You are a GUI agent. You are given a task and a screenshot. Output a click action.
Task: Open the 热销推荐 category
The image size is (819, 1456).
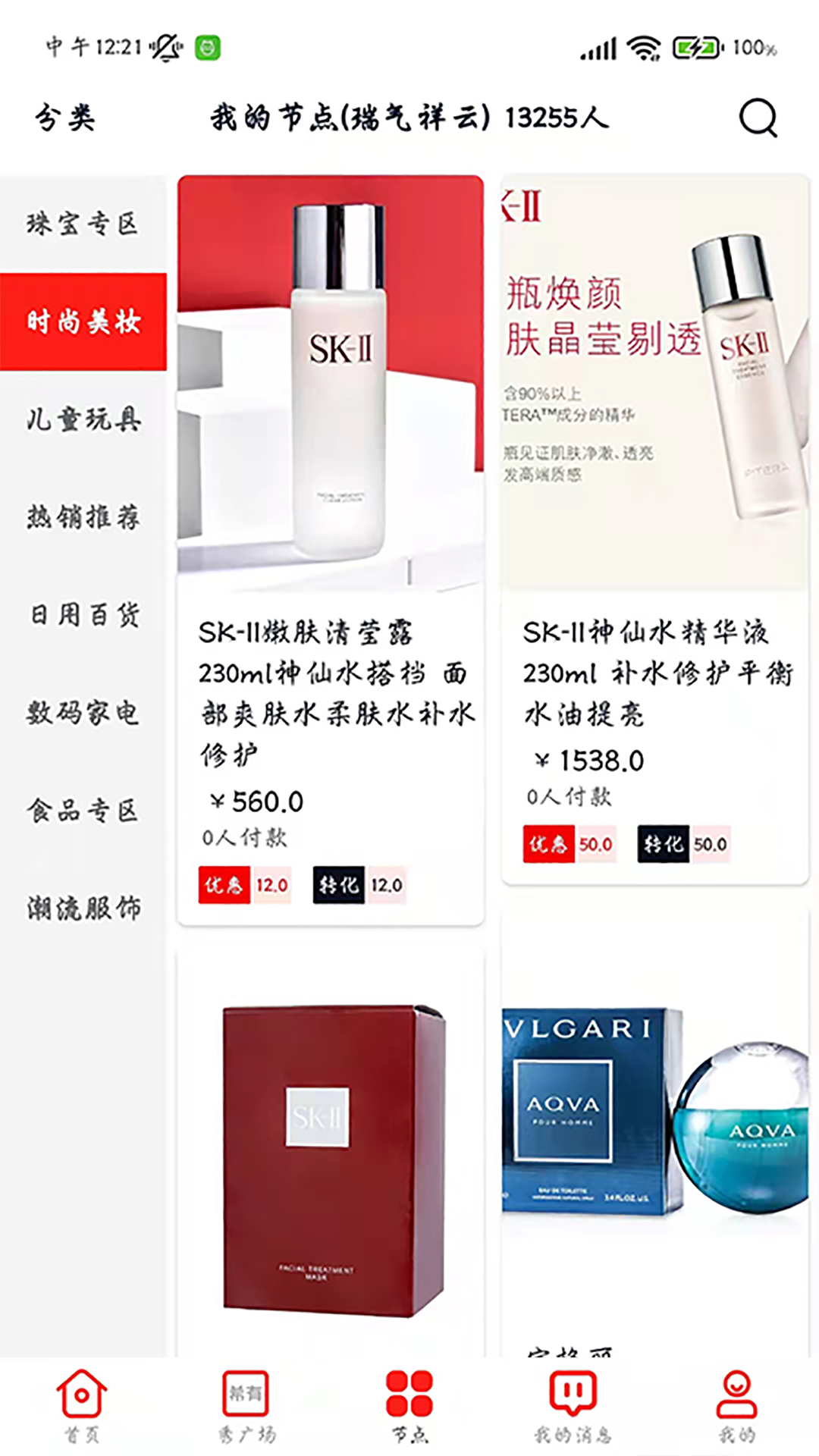[x=83, y=518]
